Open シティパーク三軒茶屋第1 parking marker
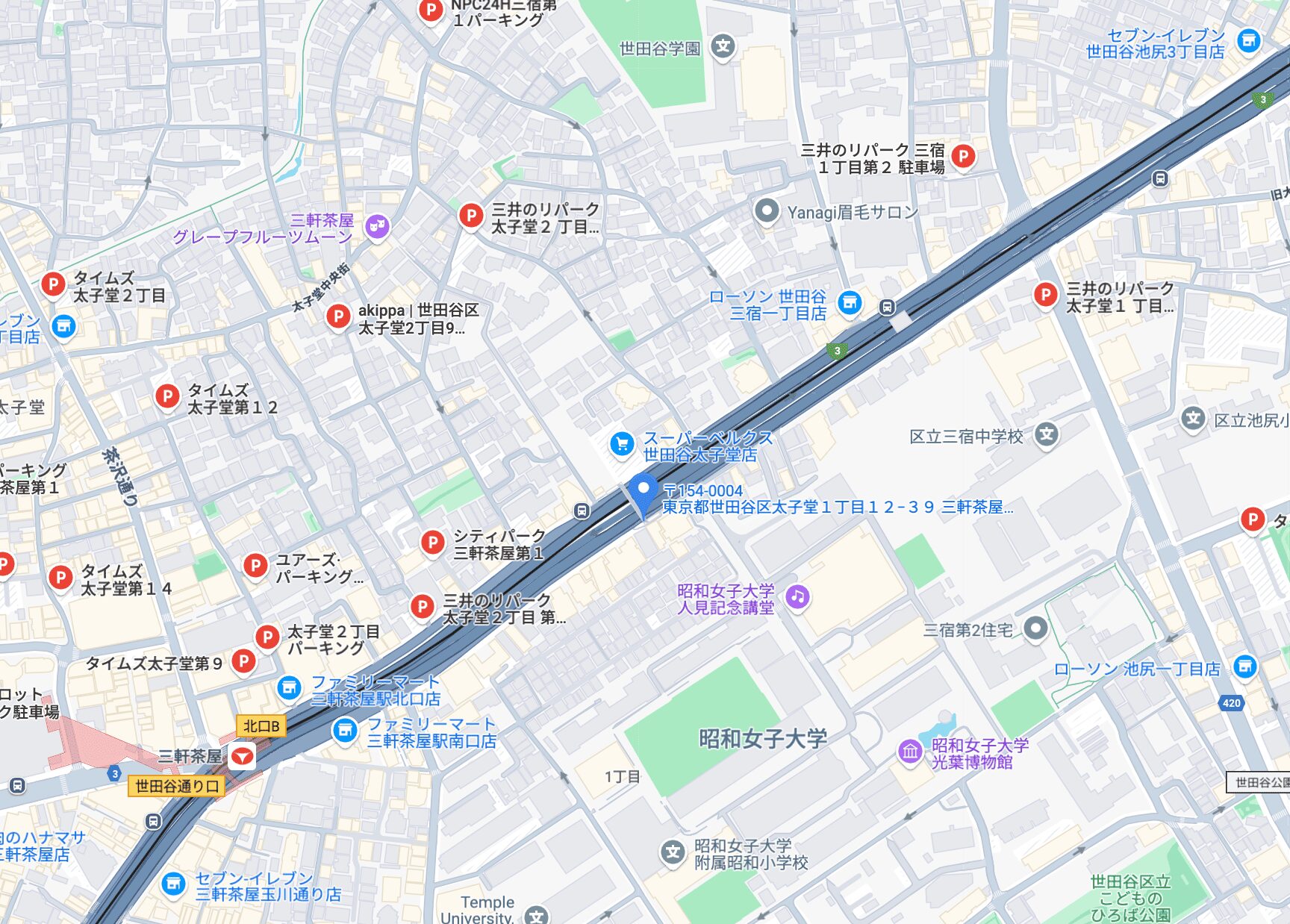This screenshot has height=924, width=1290. 432,543
